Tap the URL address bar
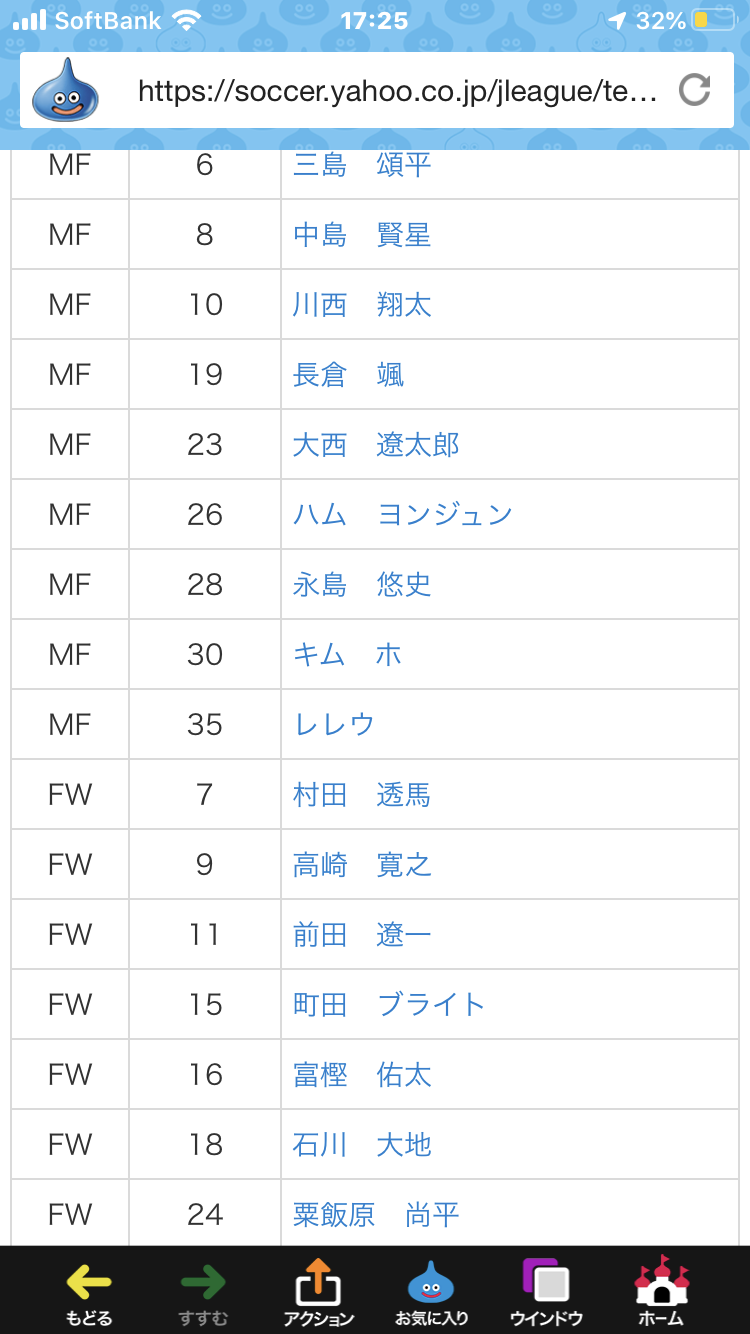The height and width of the screenshot is (1334, 750). pos(398,92)
